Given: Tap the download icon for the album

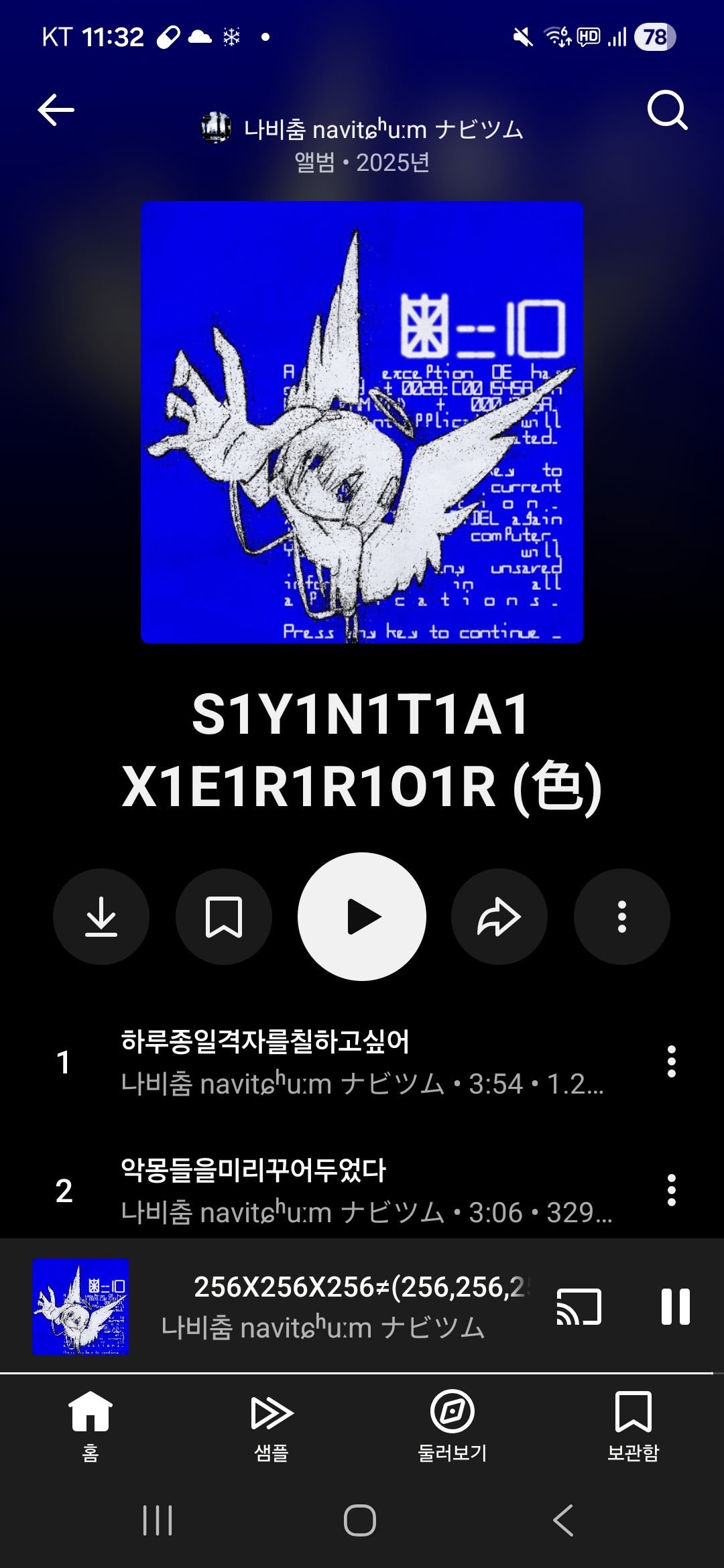Looking at the screenshot, I should (x=101, y=917).
